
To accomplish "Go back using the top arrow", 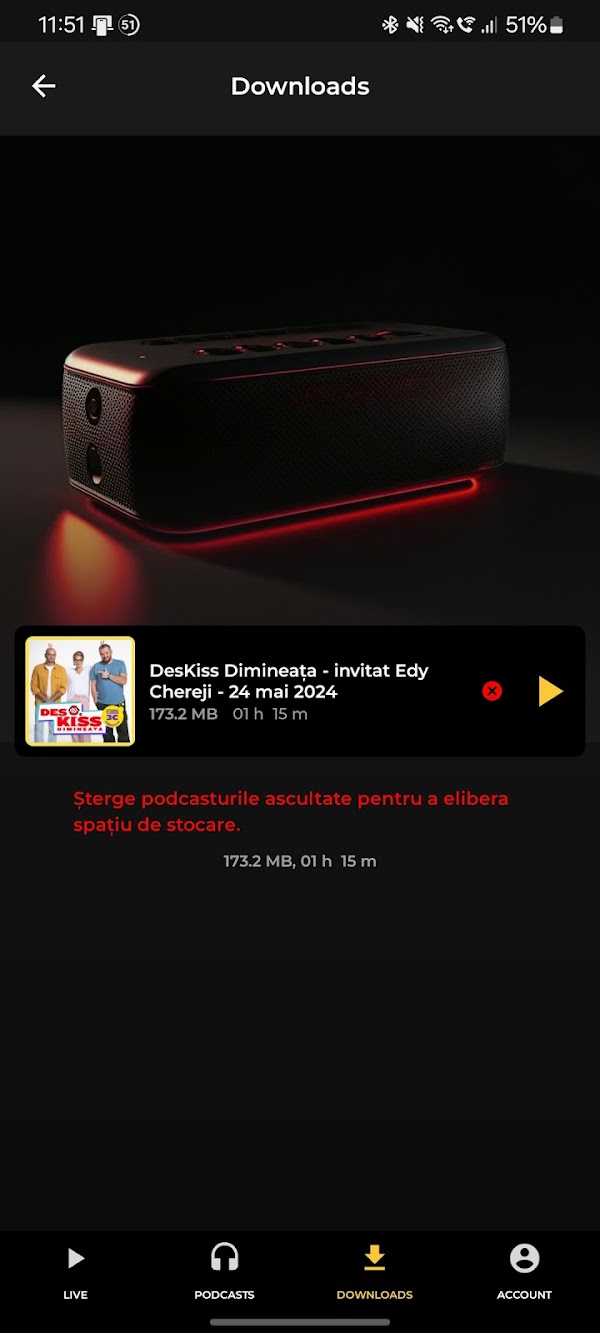I will [x=43, y=86].
